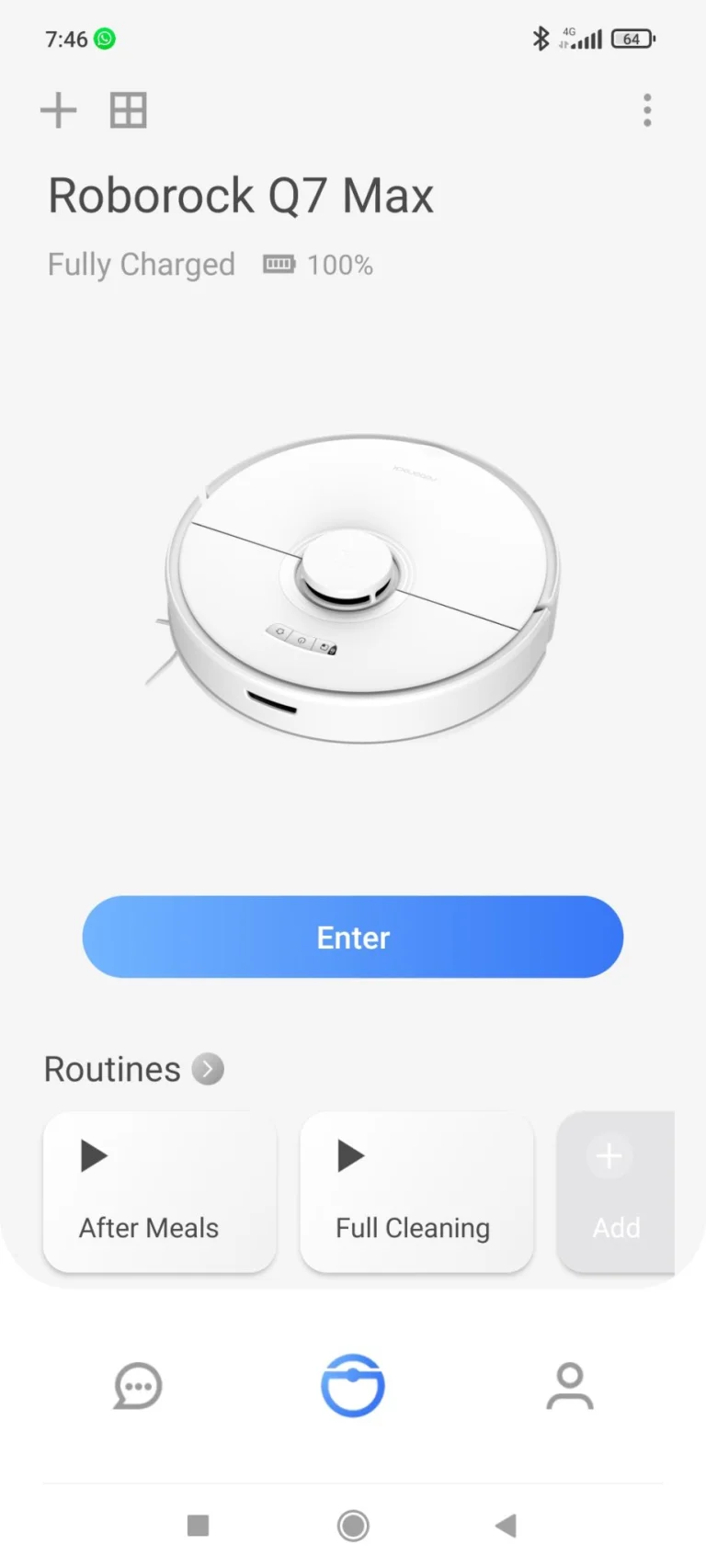706x1568 pixels.
Task: Start the Full Cleaning routine
Action: tap(416, 1192)
